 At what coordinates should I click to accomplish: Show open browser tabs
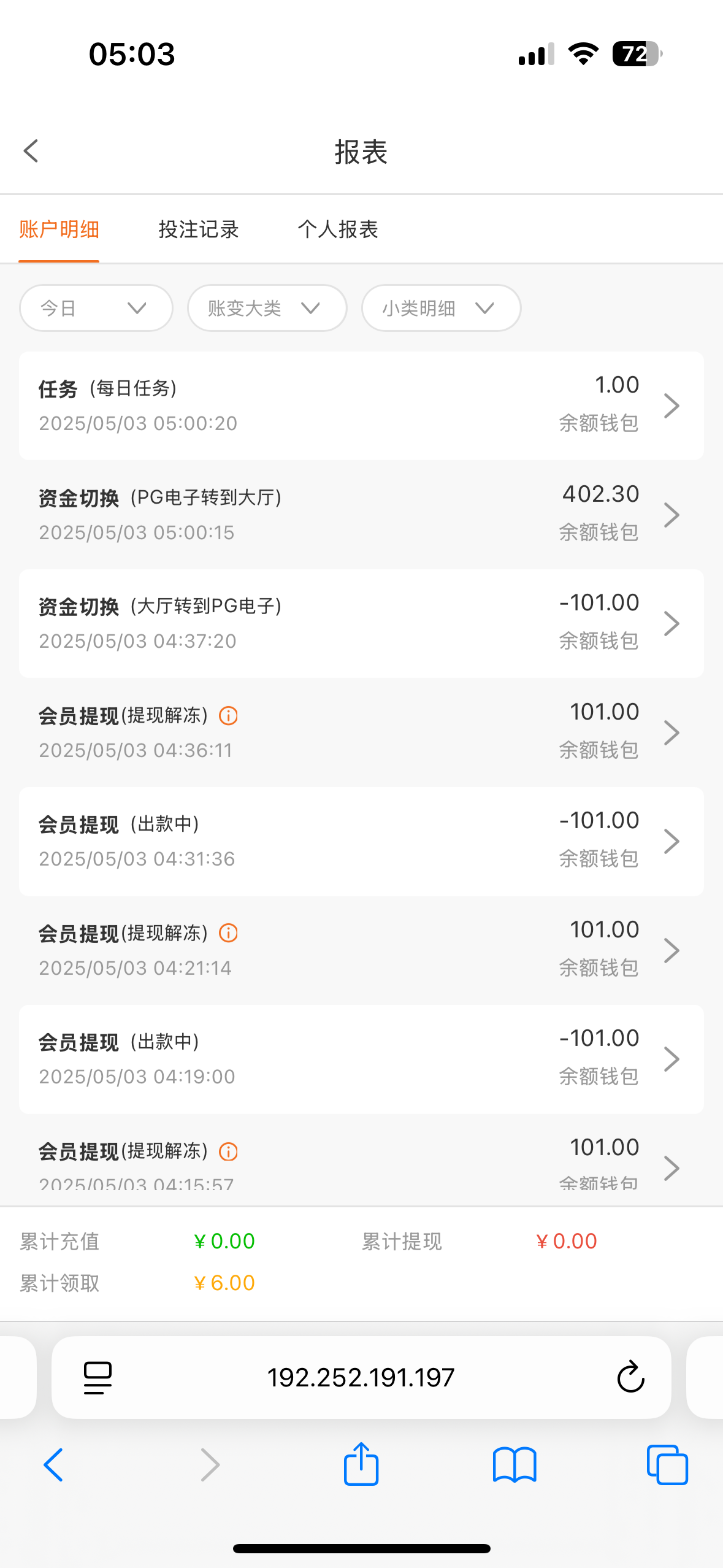(x=667, y=1465)
